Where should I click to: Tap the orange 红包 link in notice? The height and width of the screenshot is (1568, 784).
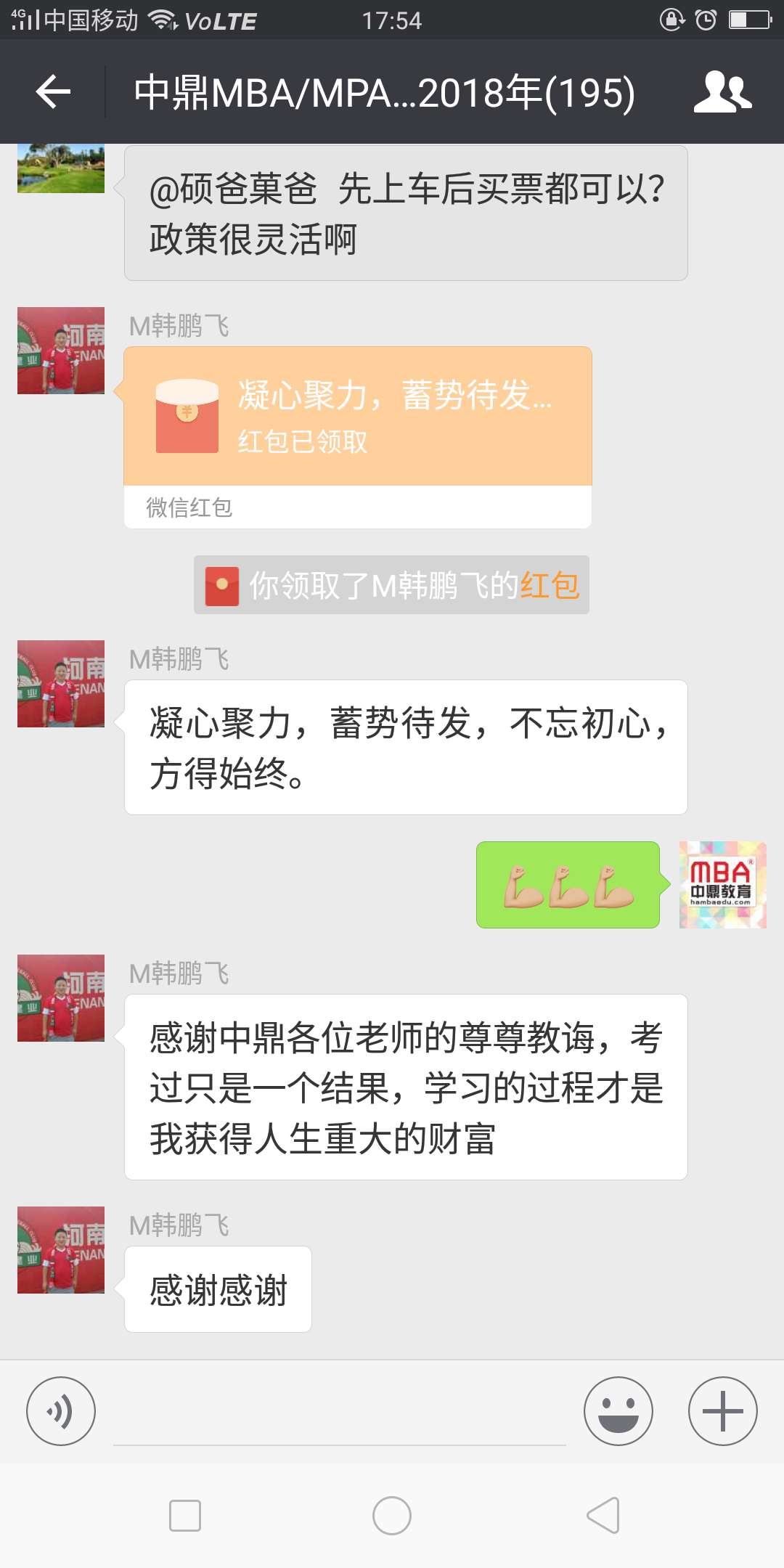tap(550, 585)
